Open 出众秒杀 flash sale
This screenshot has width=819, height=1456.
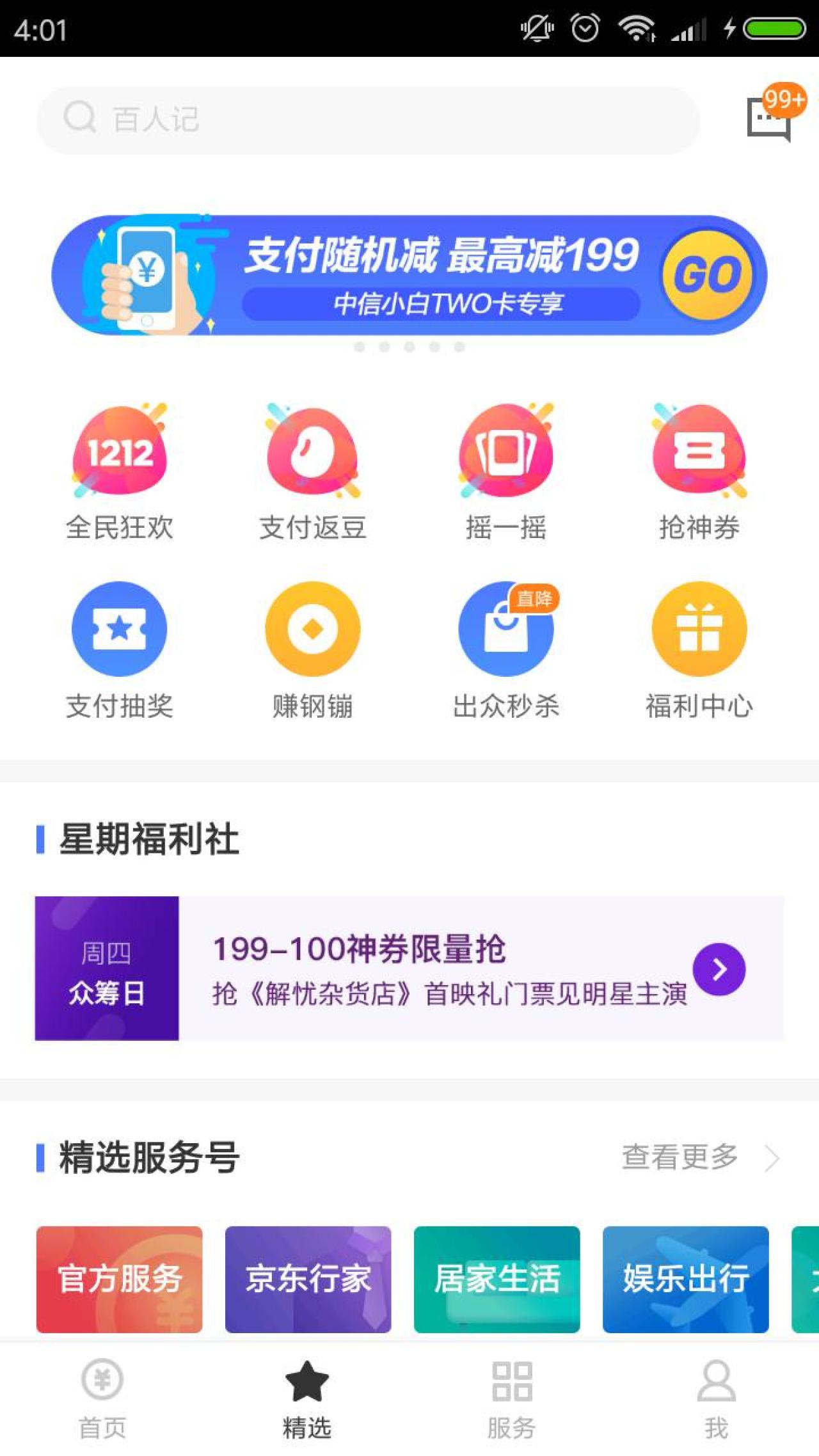pos(506,650)
